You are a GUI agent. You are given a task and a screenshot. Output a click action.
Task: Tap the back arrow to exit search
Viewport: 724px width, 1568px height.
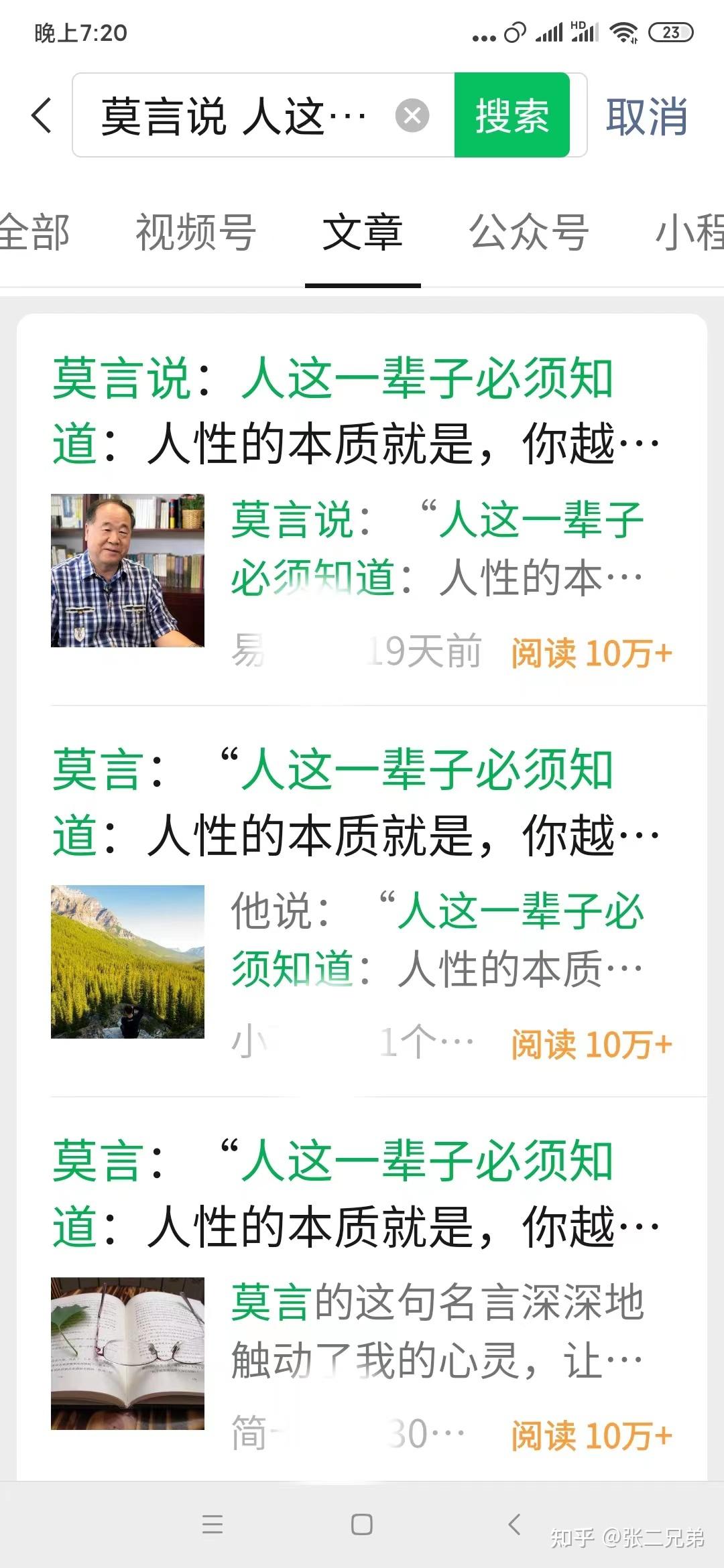[x=42, y=114]
